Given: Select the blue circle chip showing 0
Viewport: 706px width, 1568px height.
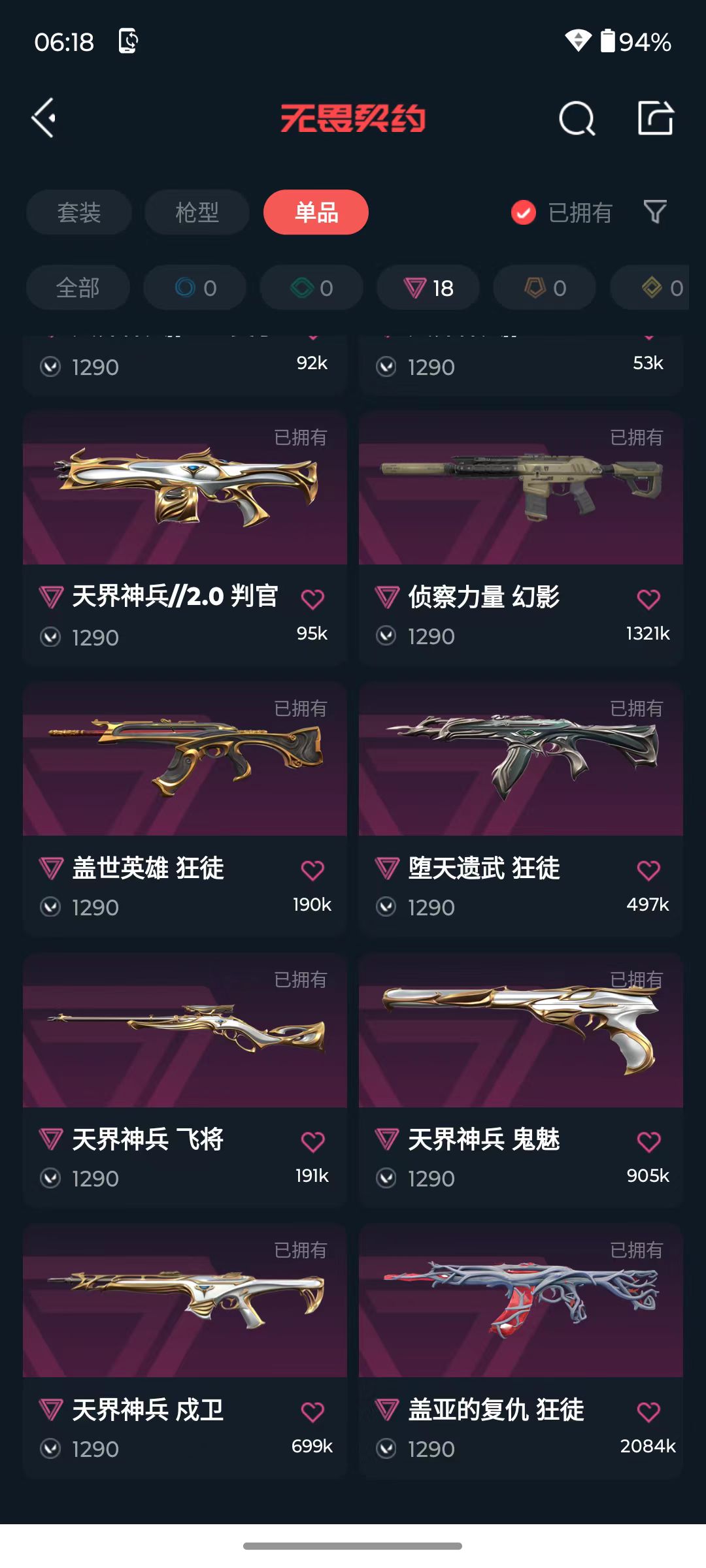Looking at the screenshot, I should pyautogui.click(x=195, y=287).
